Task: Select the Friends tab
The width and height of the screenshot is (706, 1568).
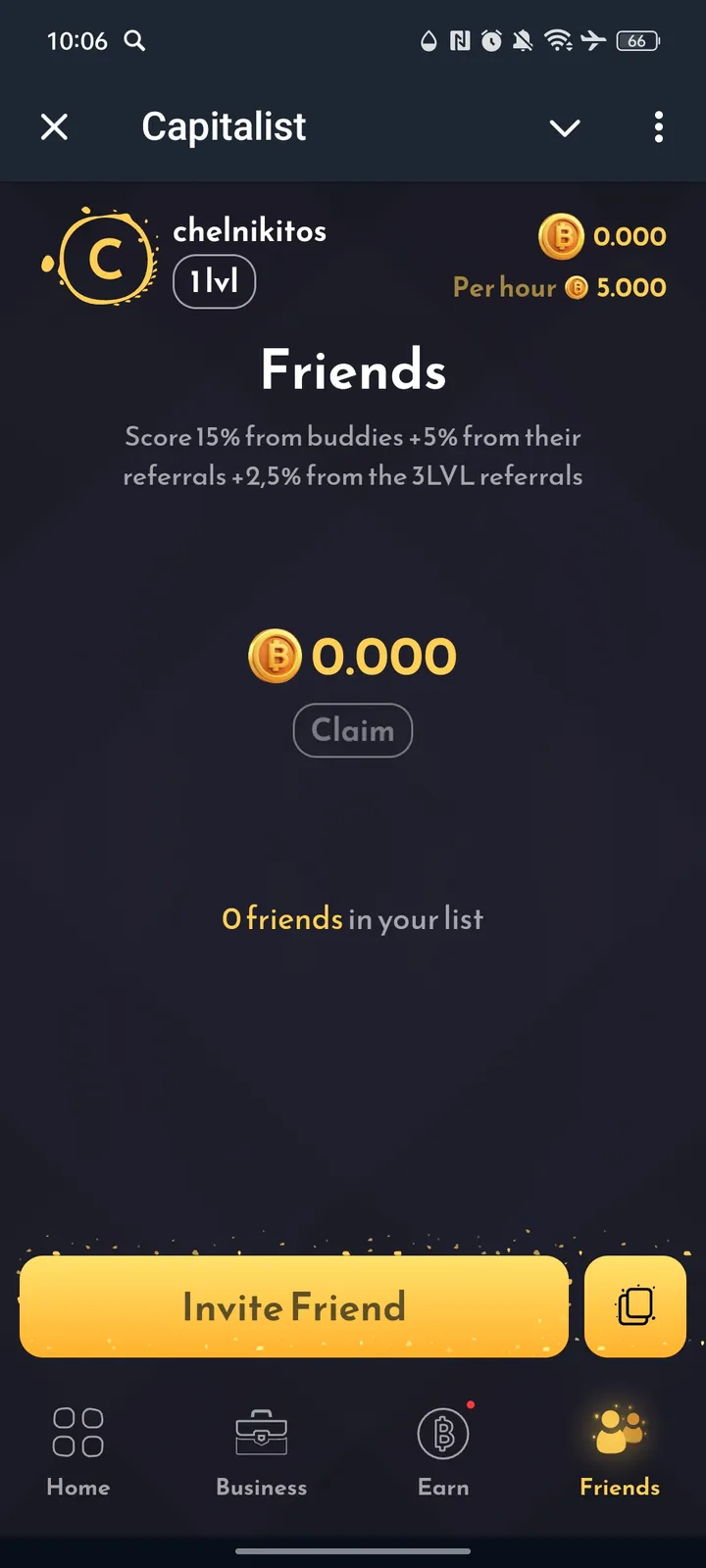Action: (620, 1450)
